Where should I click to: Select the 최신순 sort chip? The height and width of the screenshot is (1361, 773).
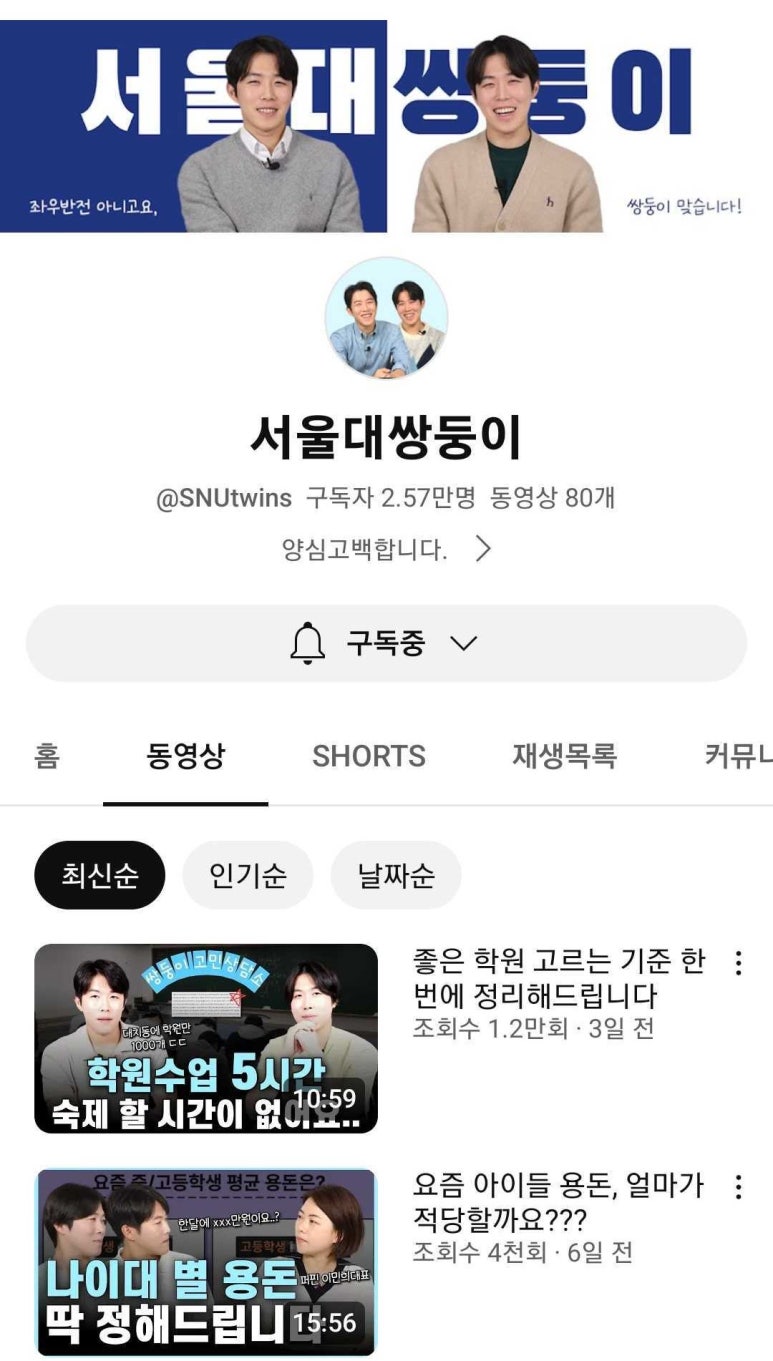100,876
